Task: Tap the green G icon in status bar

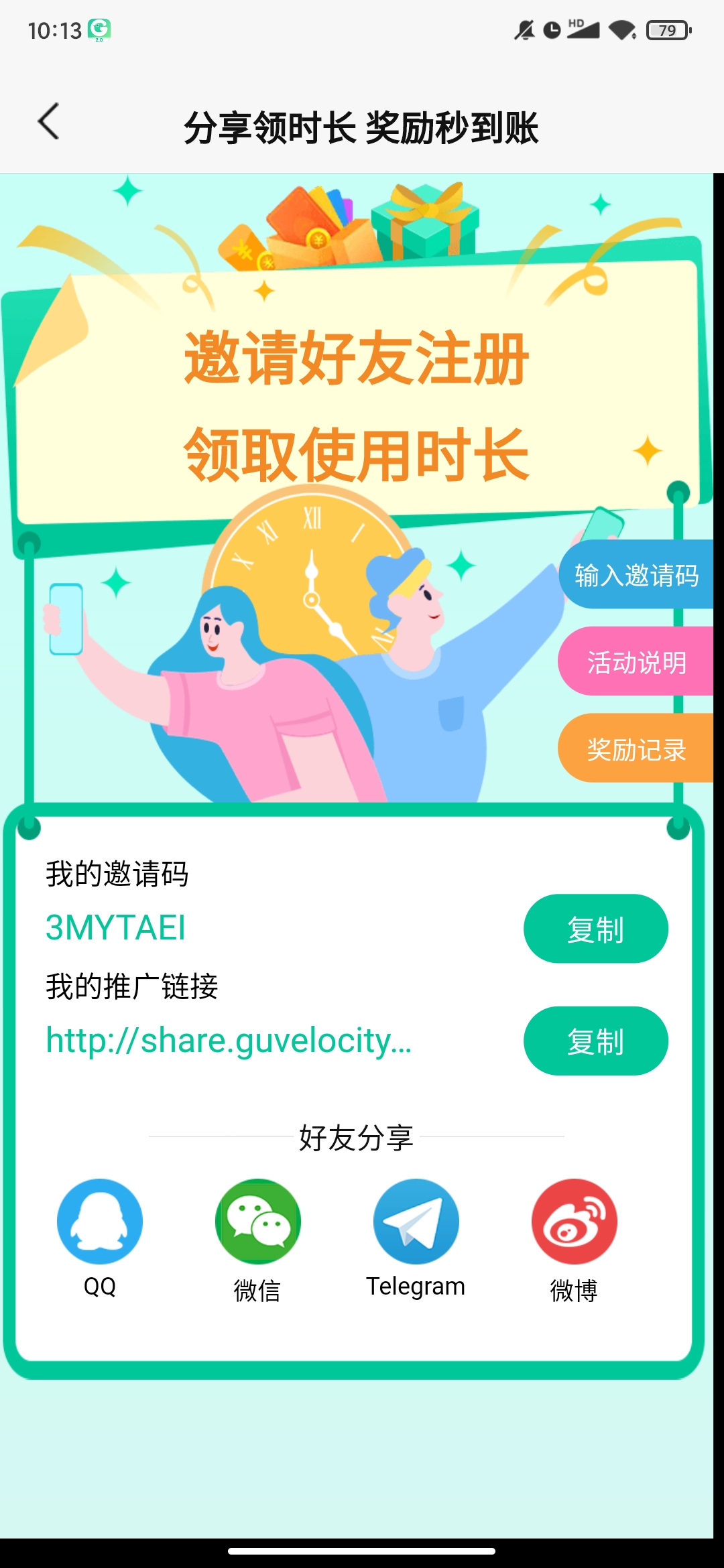Action: (x=99, y=28)
